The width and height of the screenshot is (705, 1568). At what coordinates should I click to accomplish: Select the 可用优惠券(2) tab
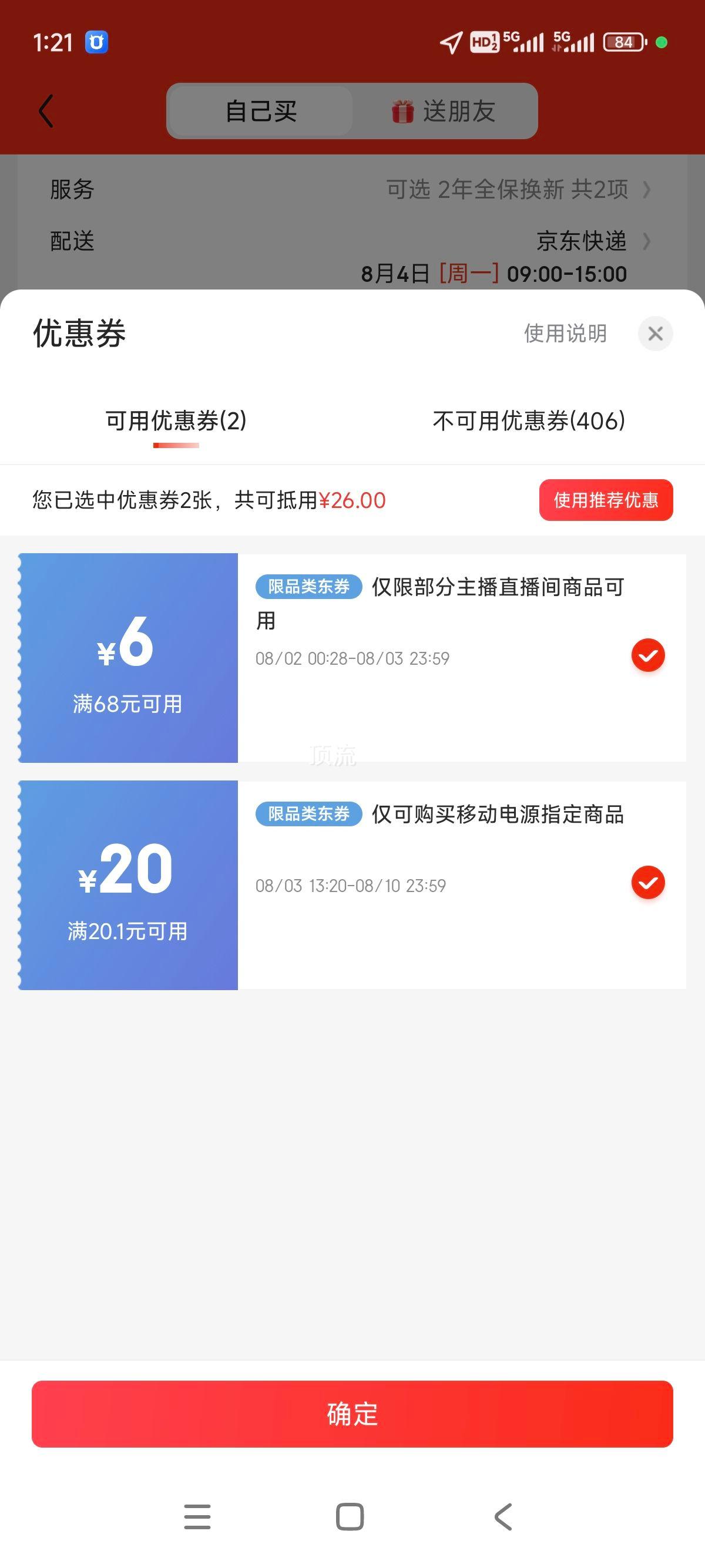click(176, 420)
